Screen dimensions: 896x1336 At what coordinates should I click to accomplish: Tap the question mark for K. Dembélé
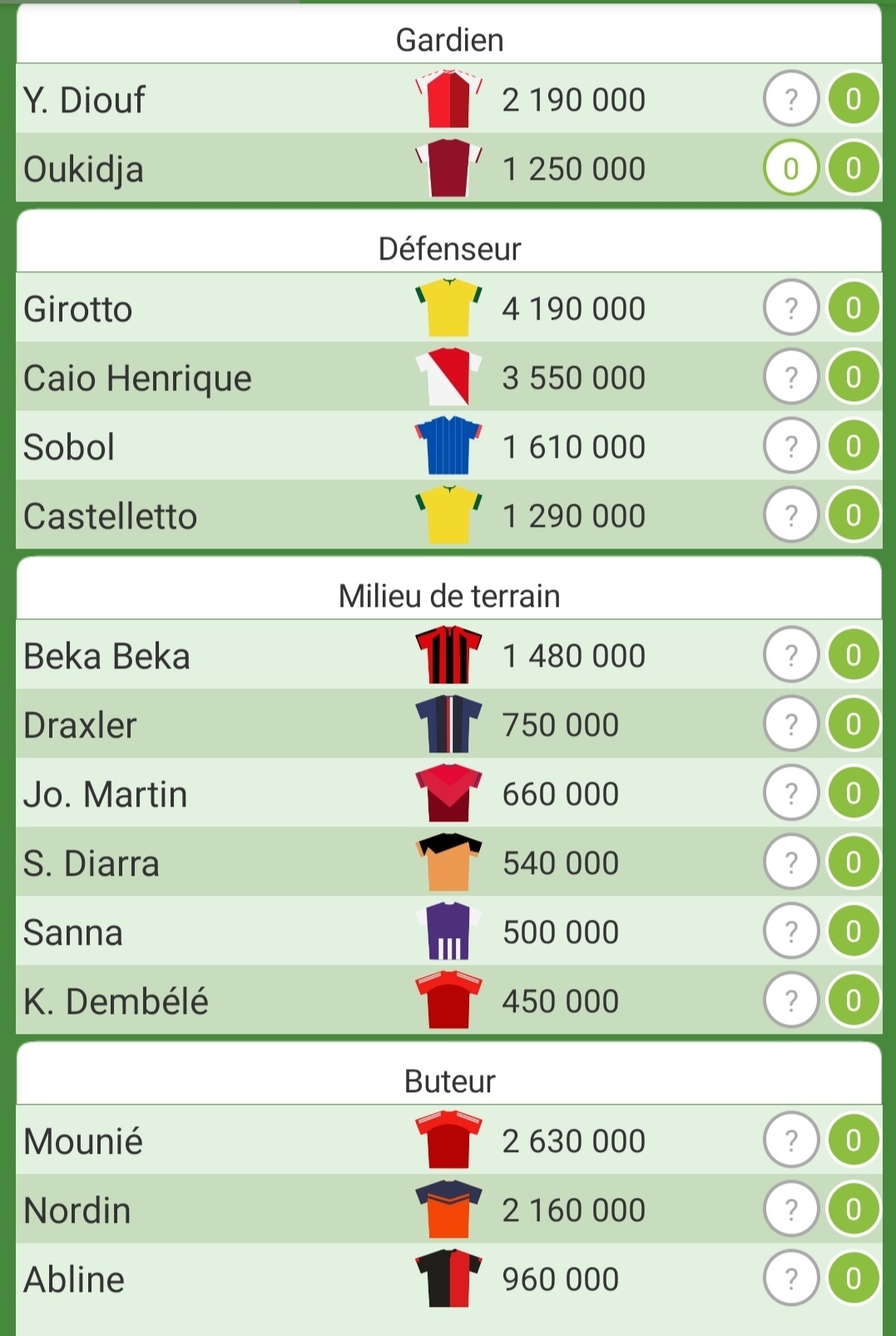coord(790,1001)
